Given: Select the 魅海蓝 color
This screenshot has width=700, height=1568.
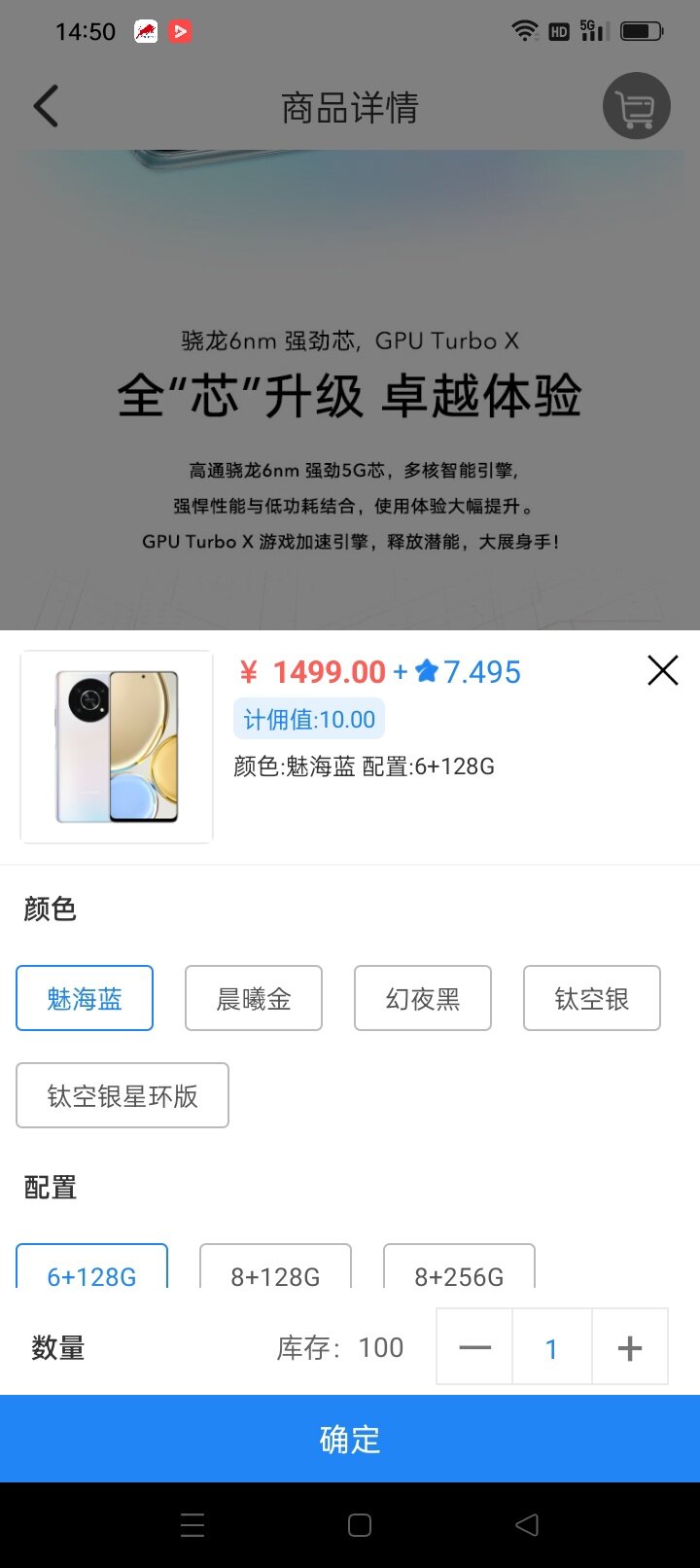Looking at the screenshot, I should click(x=85, y=998).
